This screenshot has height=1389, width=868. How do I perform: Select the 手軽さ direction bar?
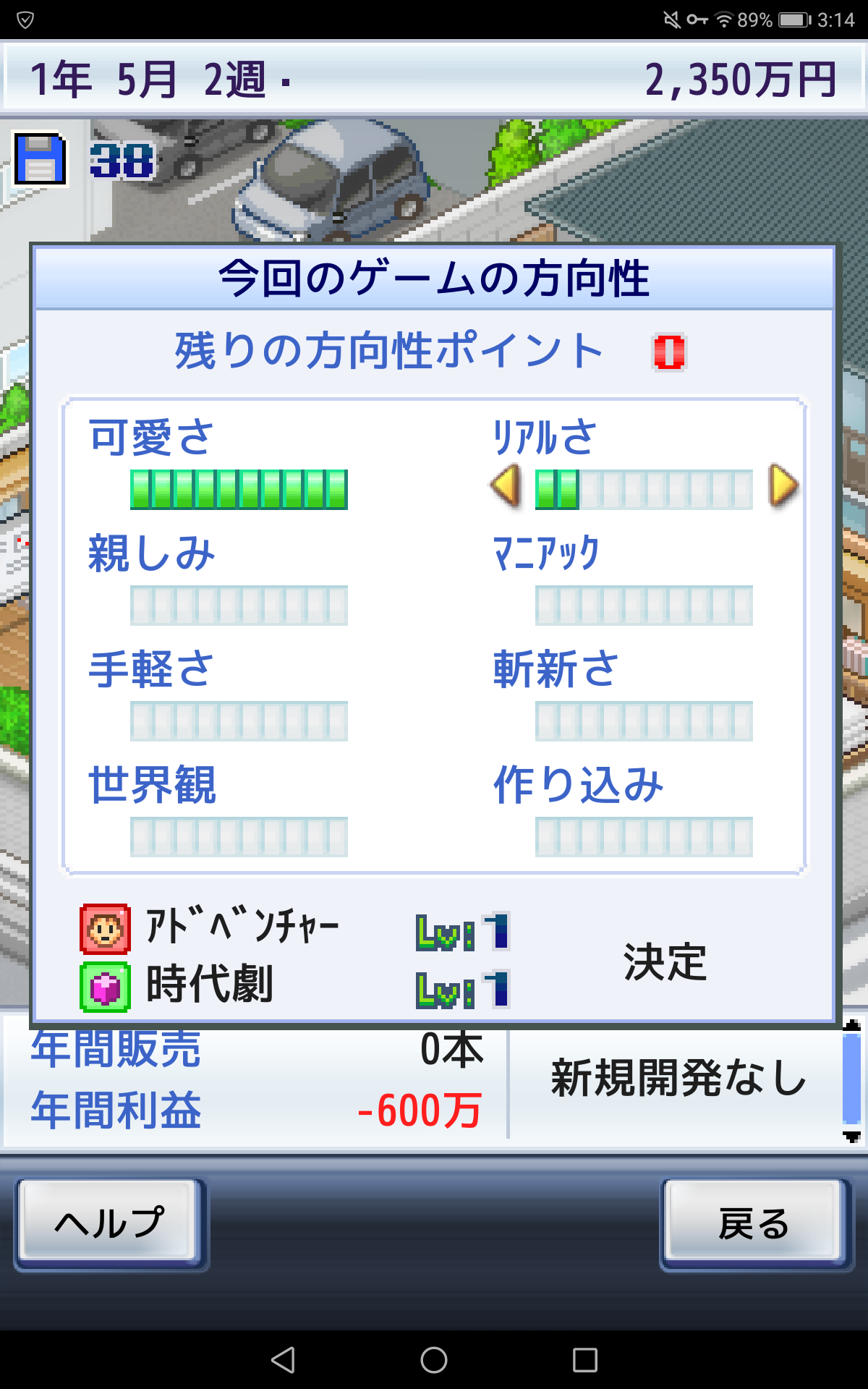point(239,721)
